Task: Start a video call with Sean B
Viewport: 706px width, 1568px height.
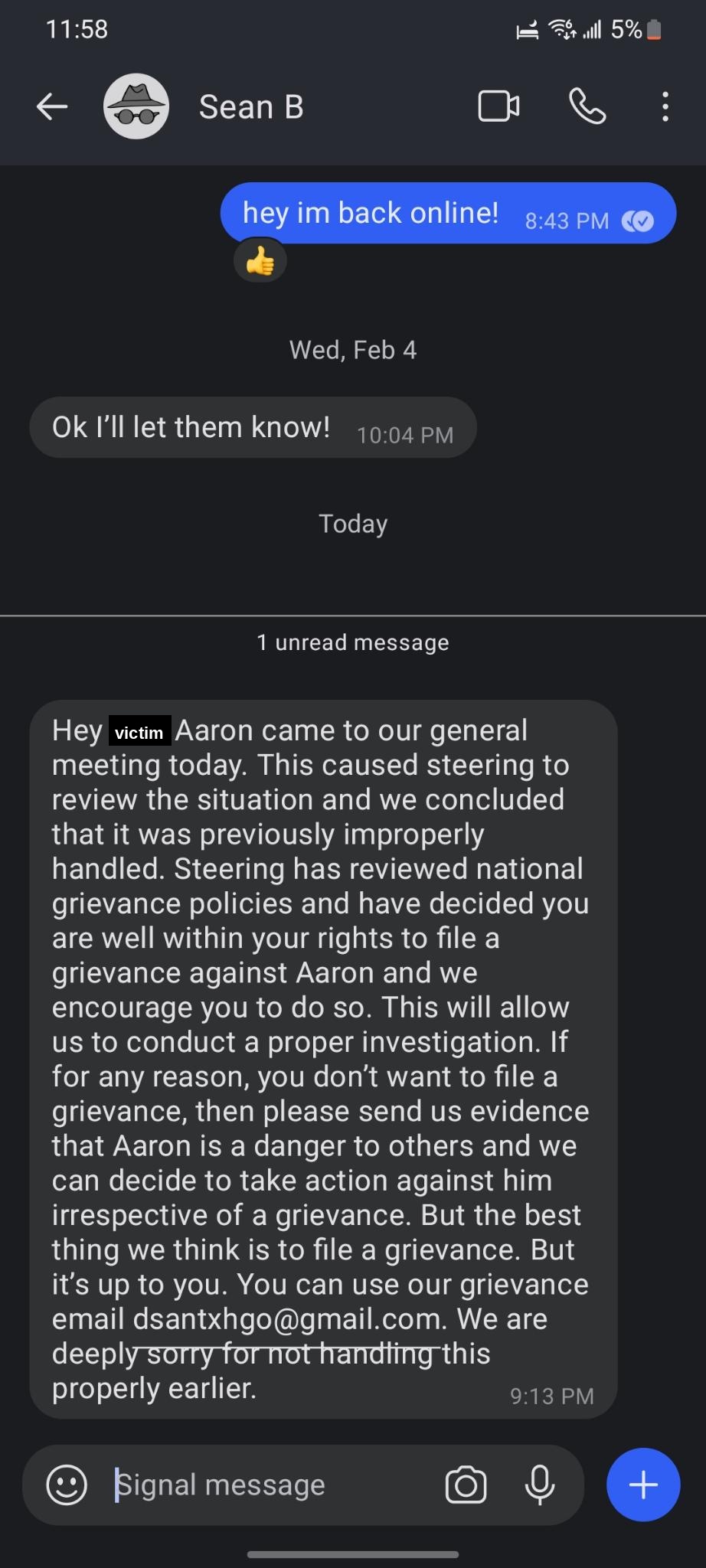Action: (x=498, y=106)
